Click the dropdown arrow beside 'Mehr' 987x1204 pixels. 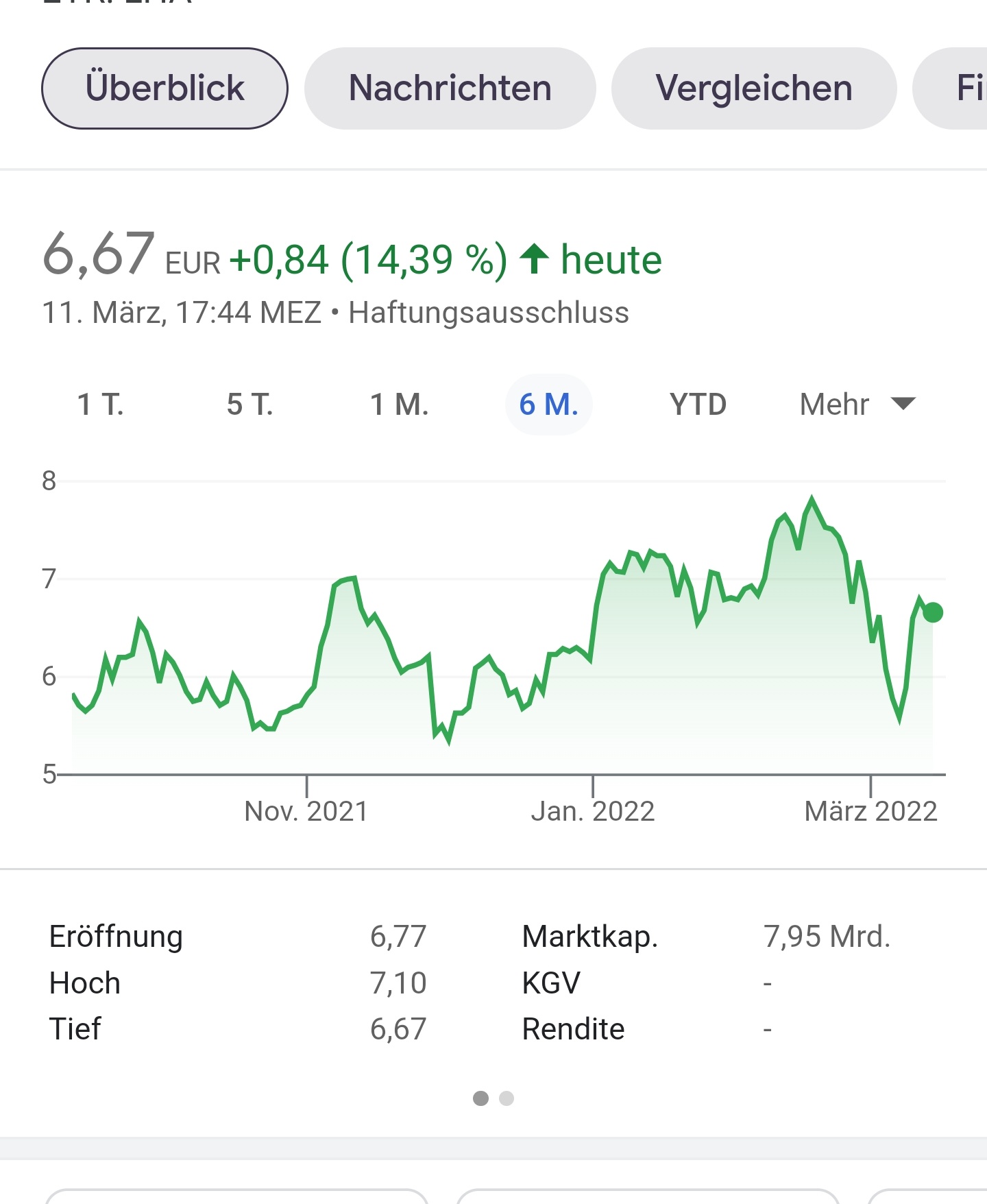pyautogui.click(x=903, y=404)
